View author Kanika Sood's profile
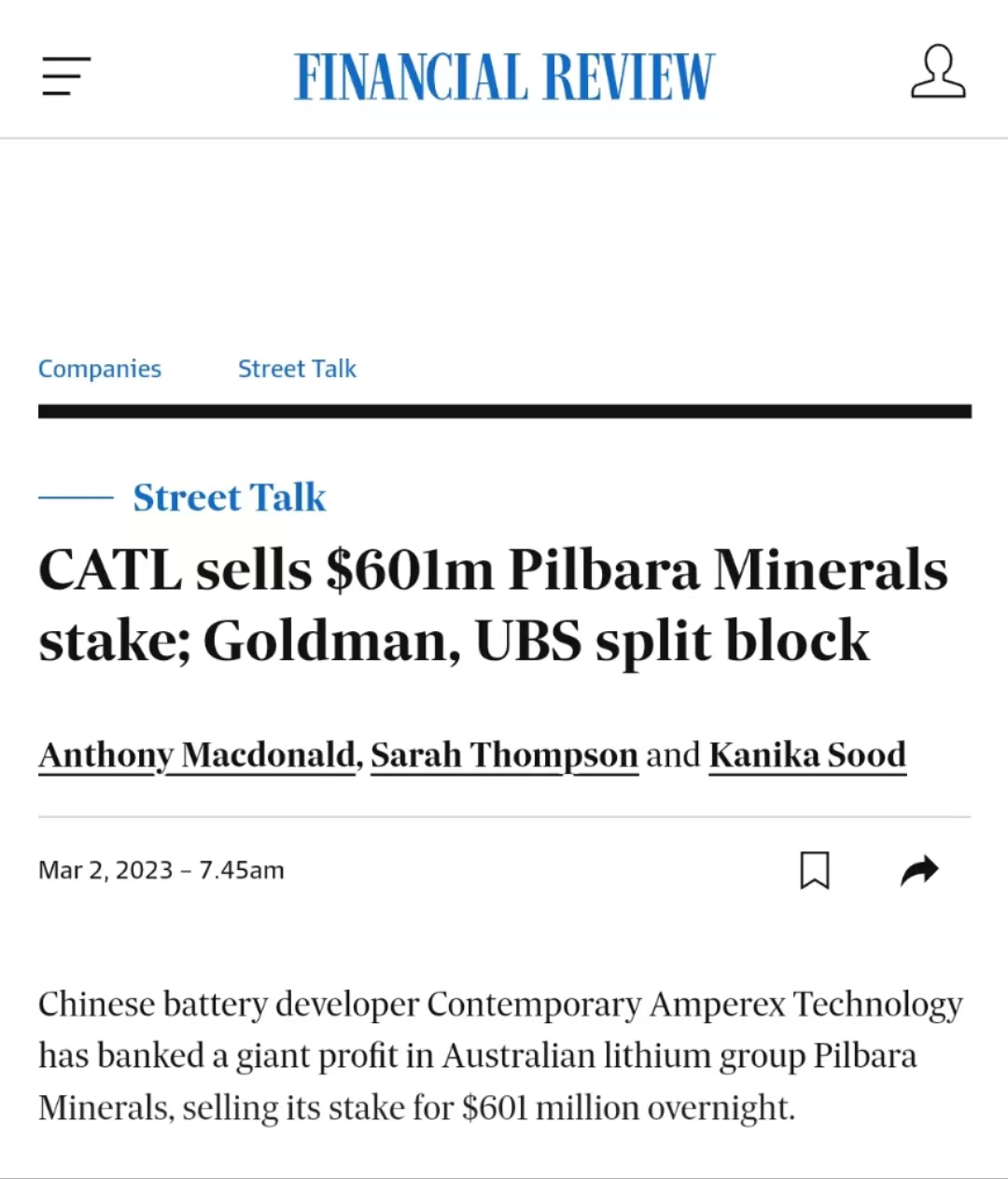This screenshot has width=1008, height=1179. pyautogui.click(x=807, y=754)
